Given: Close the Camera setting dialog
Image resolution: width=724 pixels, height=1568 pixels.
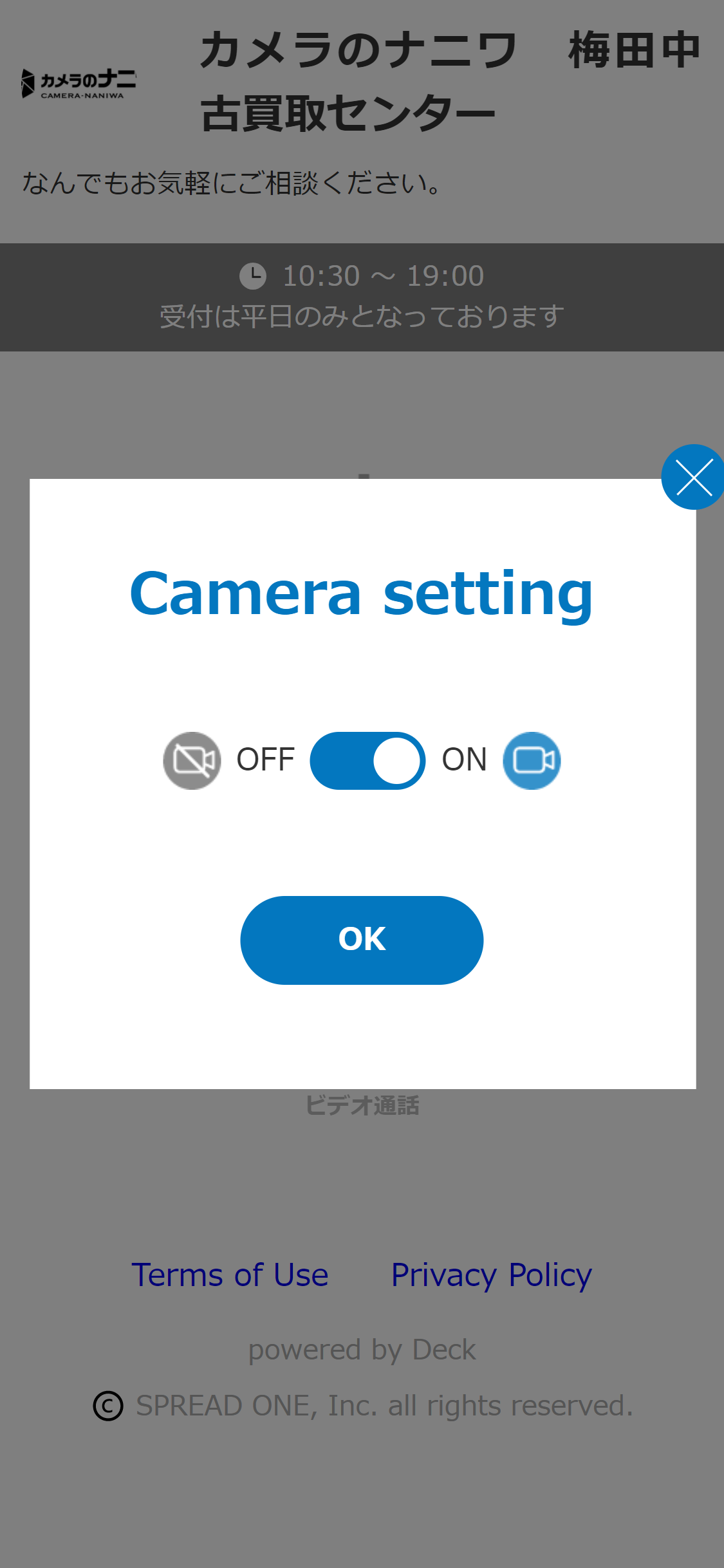Looking at the screenshot, I should (x=693, y=477).
